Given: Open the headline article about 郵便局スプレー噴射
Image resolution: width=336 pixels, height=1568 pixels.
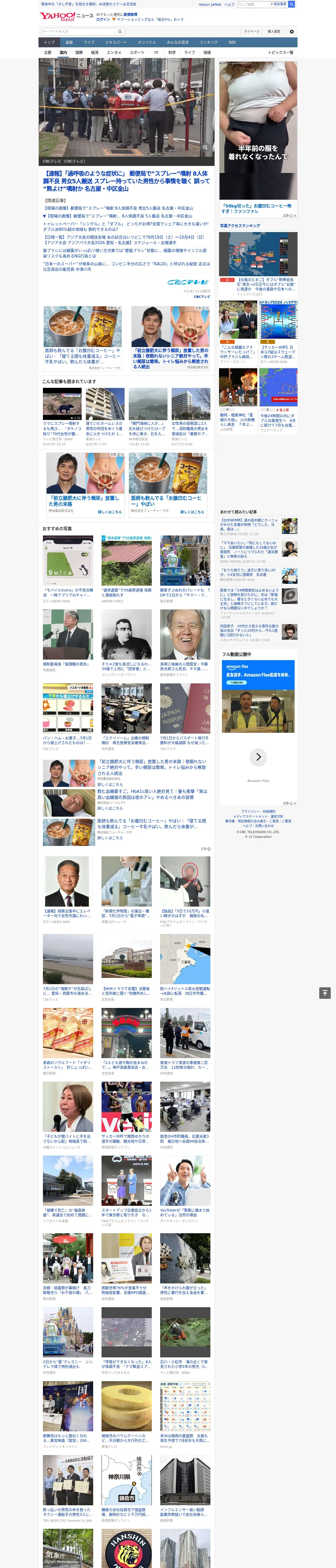Looking at the screenshot, I should point(126,181).
